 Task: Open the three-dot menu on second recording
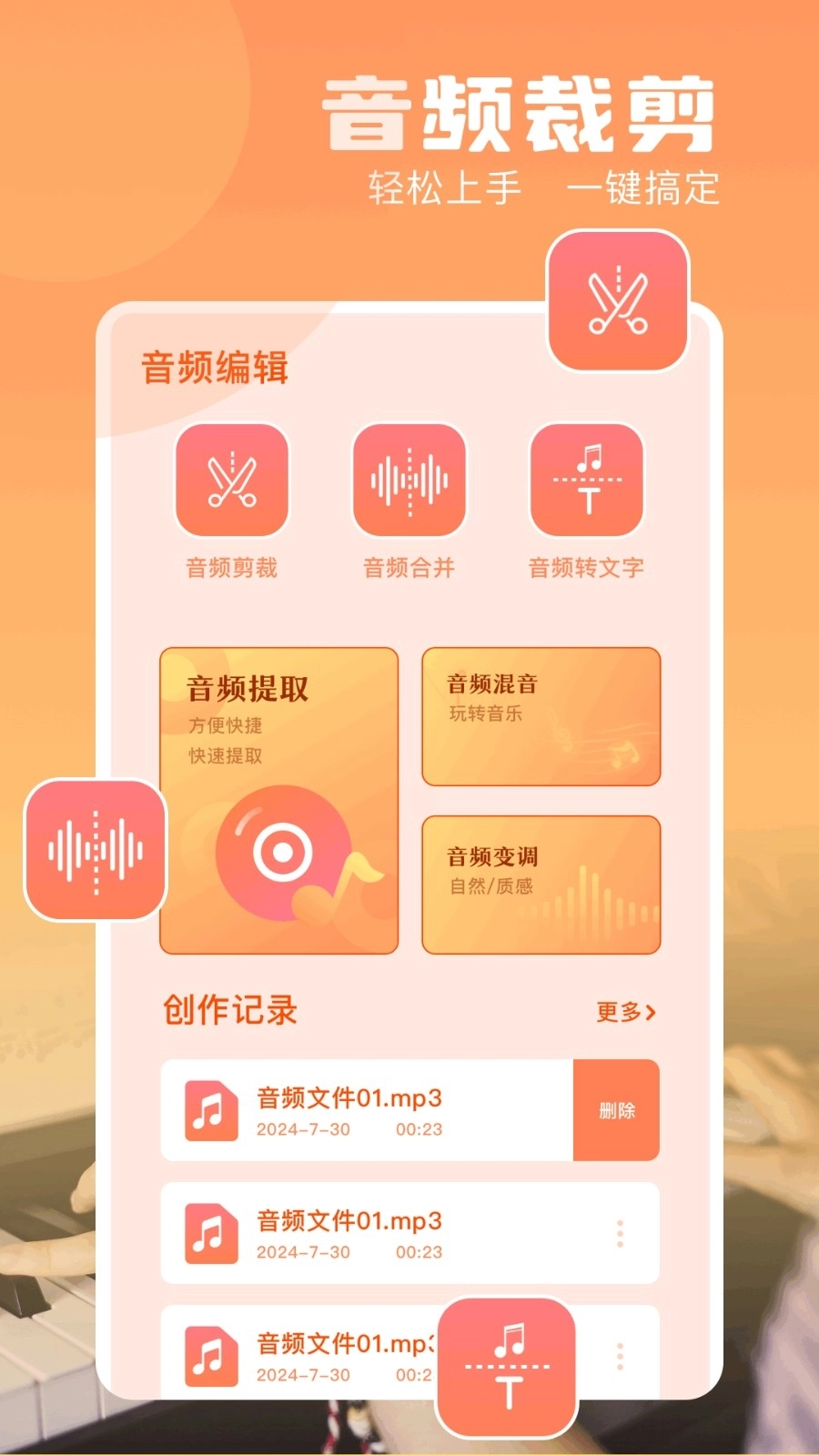(620, 1232)
